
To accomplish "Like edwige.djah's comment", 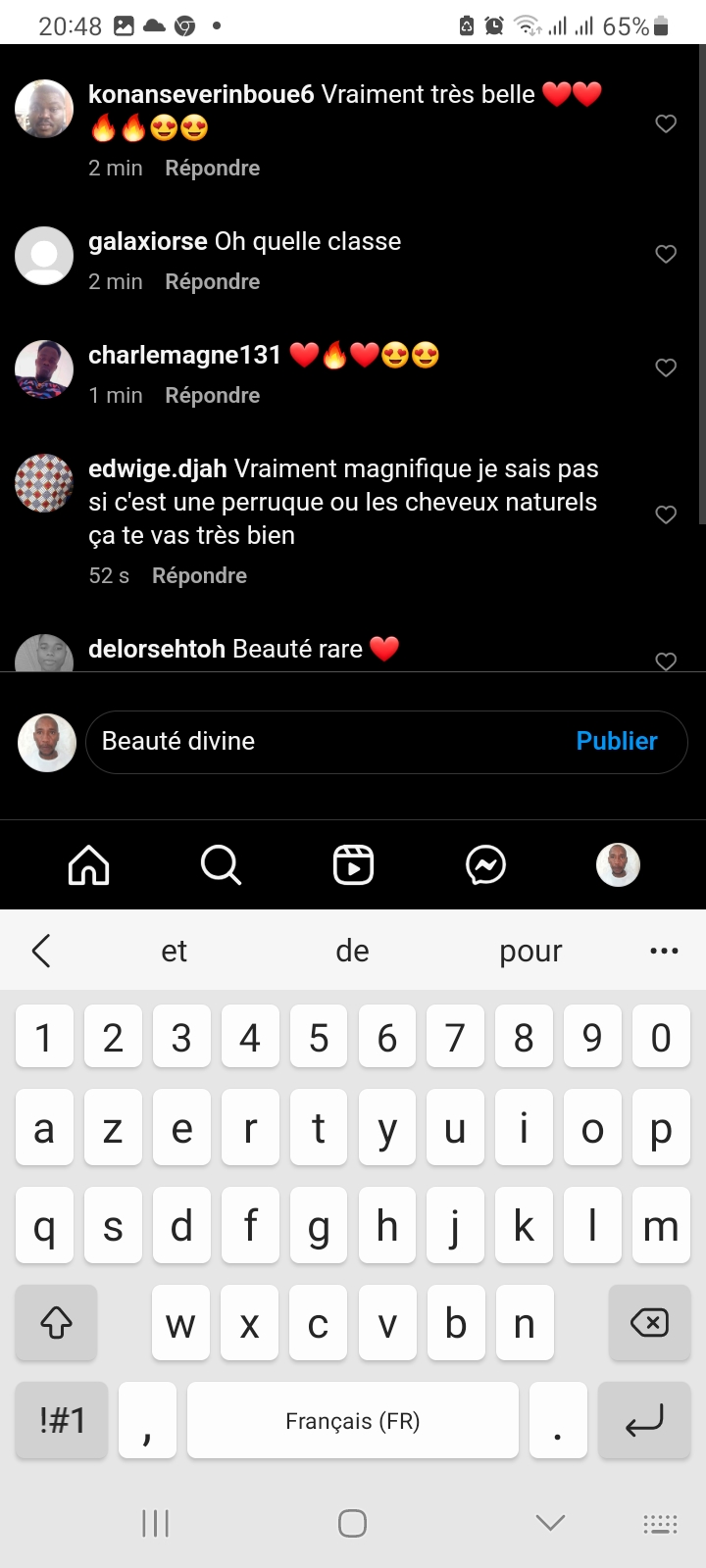I will (x=666, y=514).
